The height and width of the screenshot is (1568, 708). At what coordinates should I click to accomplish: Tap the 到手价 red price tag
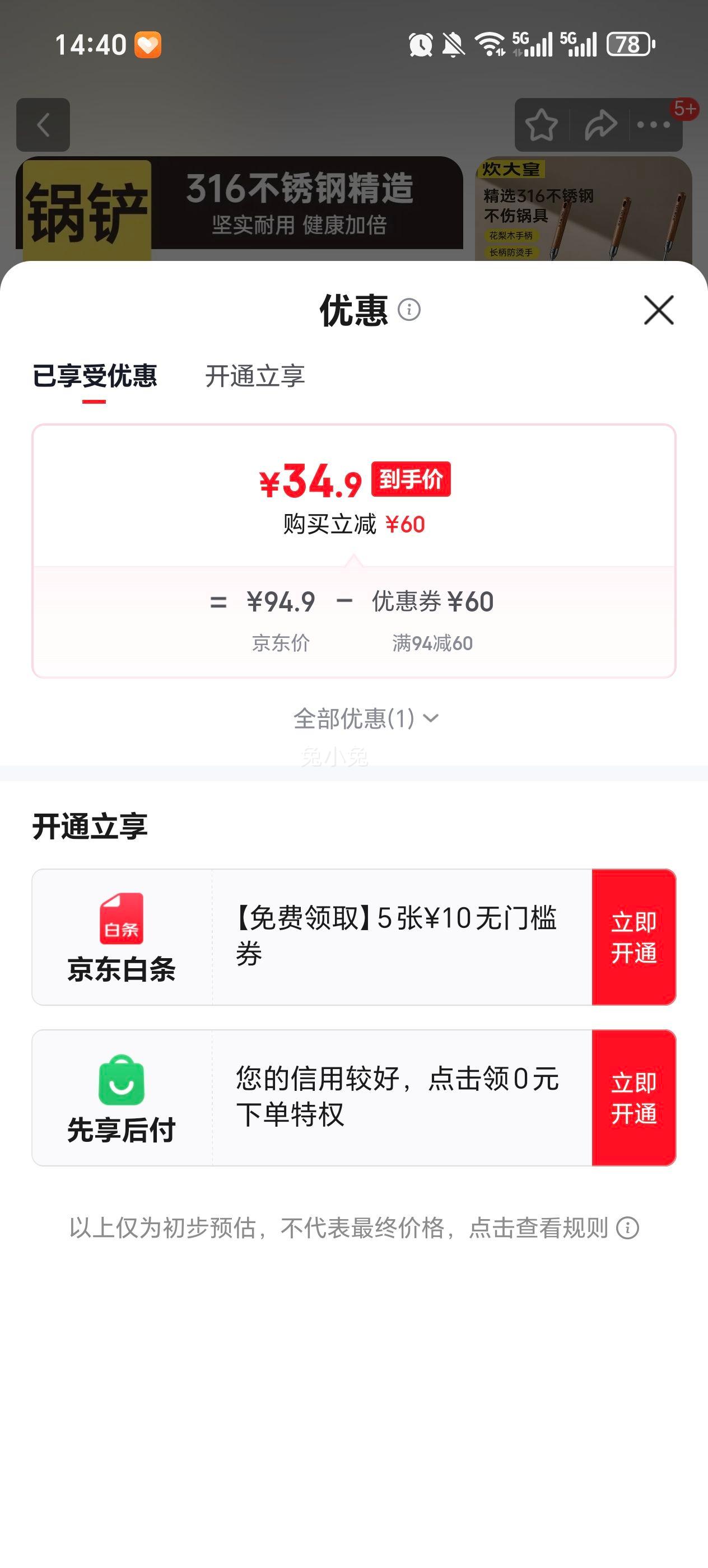[x=412, y=480]
